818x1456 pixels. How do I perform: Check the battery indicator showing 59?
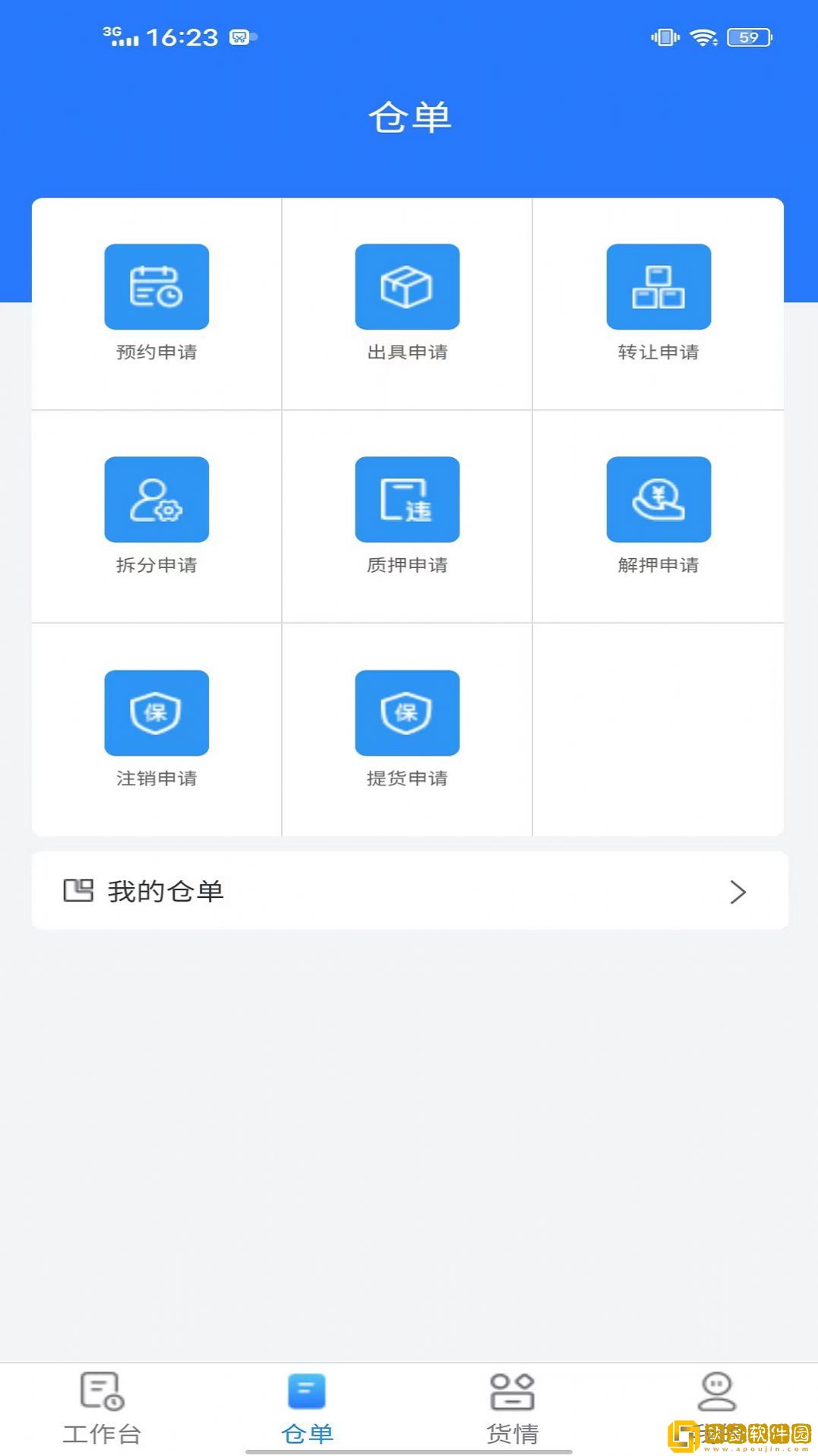pyautogui.click(x=747, y=35)
